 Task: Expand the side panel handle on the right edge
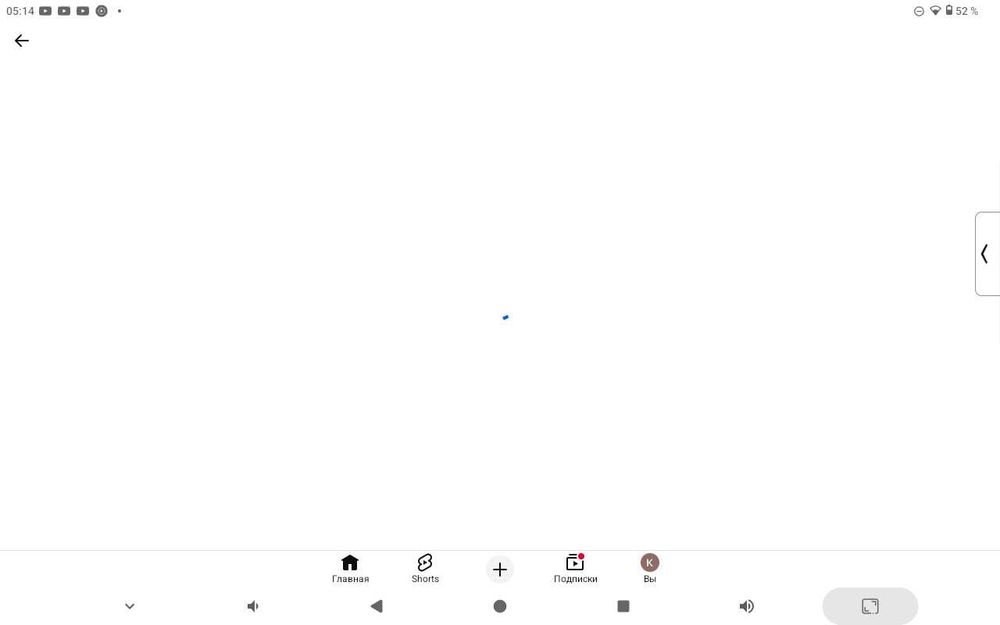pos(986,254)
